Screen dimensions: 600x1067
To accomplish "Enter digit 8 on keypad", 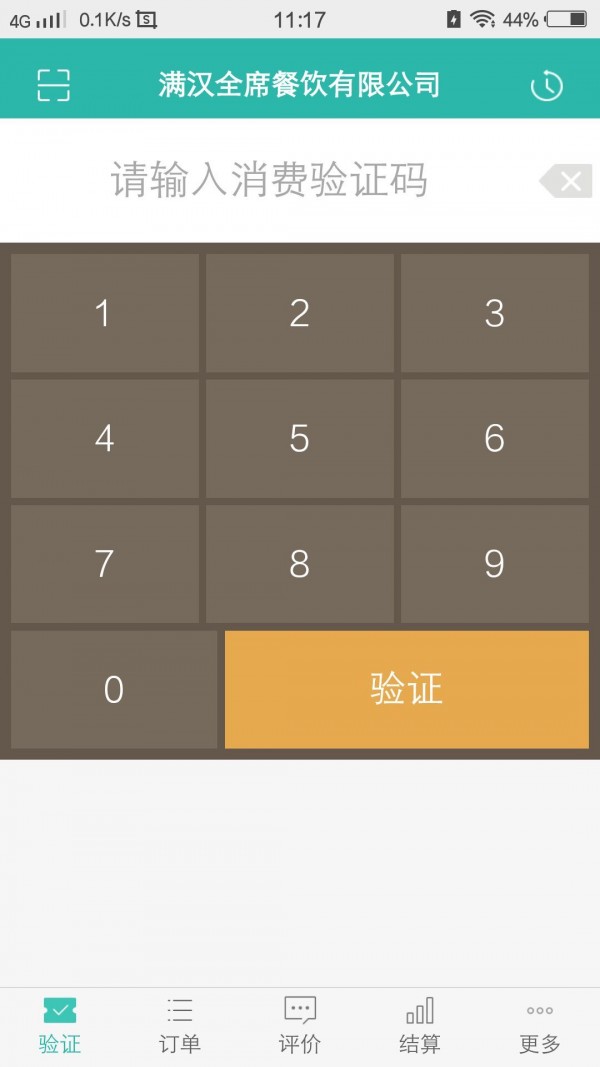I will coord(299,563).
